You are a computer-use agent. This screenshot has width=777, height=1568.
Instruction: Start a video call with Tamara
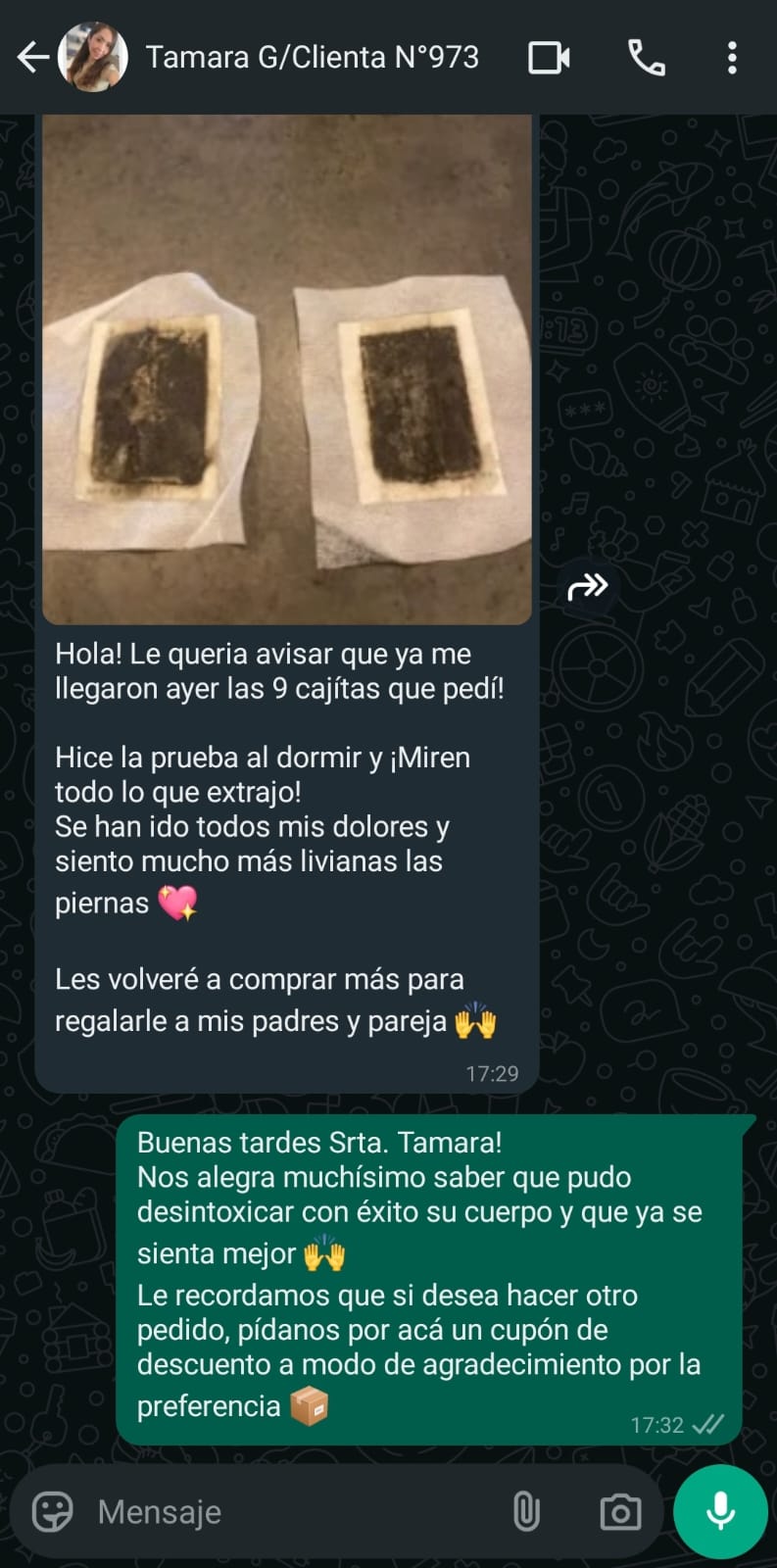tap(549, 58)
